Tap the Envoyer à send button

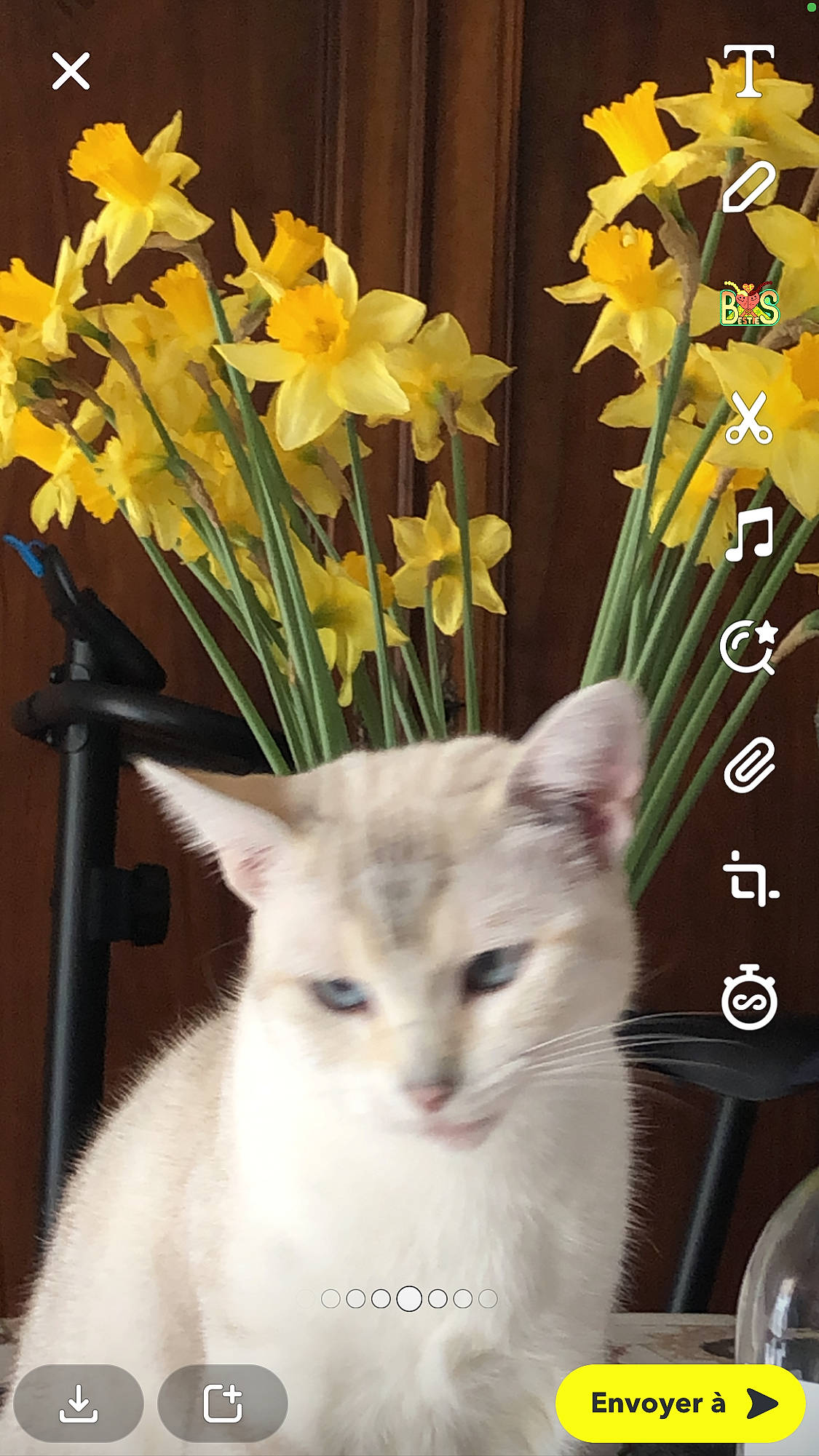pos(681,1403)
